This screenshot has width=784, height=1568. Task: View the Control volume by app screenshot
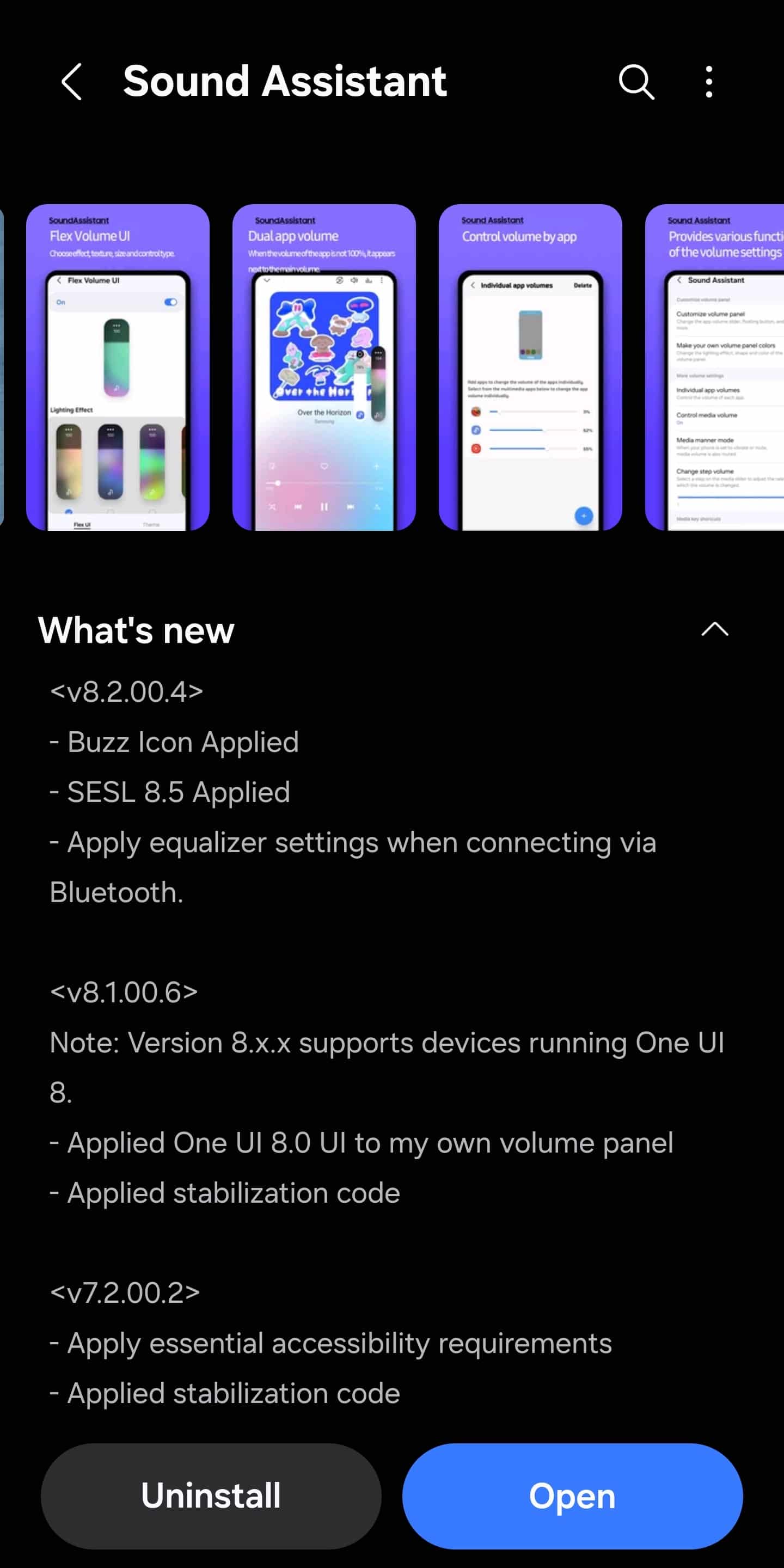[530, 367]
